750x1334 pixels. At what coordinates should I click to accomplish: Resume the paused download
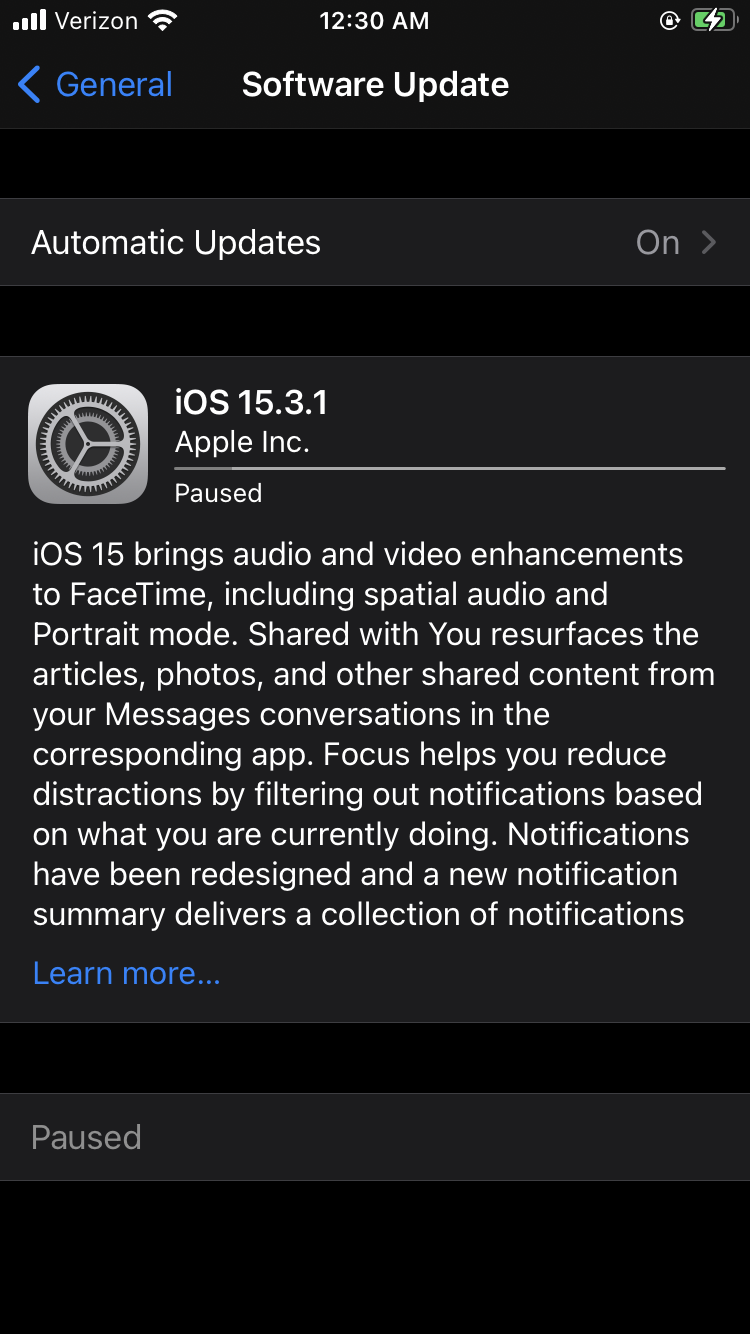click(86, 1136)
